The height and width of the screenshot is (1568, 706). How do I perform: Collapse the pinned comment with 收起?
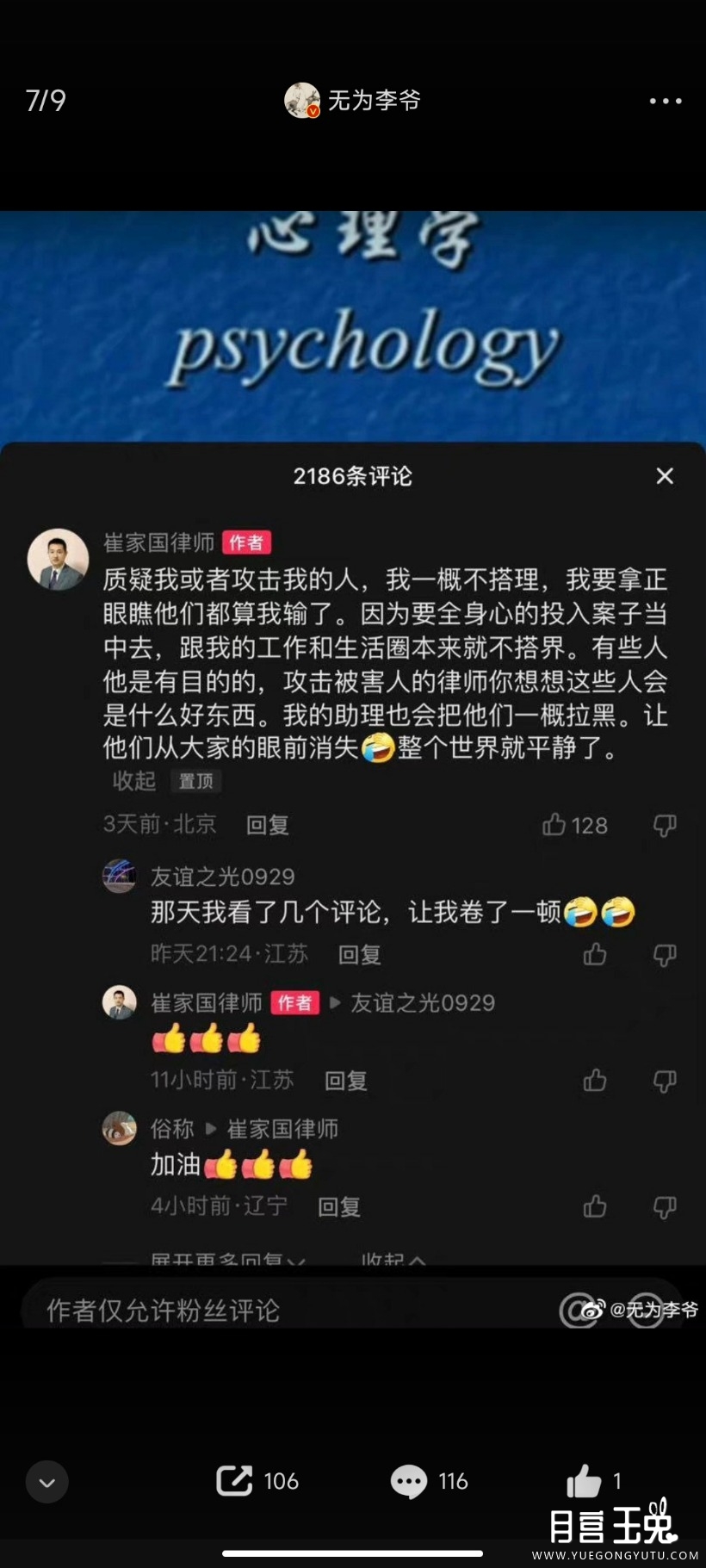pos(133,781)
